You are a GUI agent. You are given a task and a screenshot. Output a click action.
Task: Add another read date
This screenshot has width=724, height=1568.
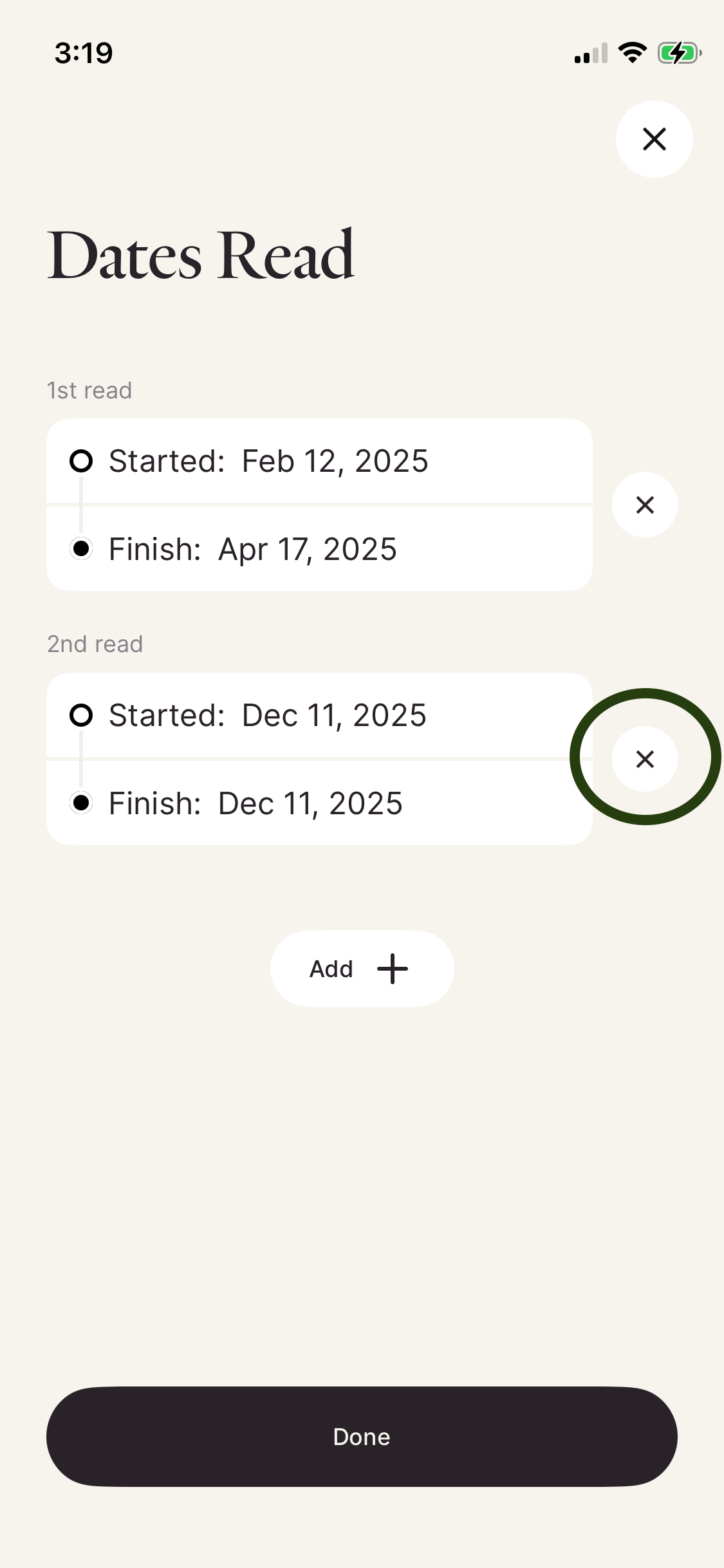click(362, 968)
